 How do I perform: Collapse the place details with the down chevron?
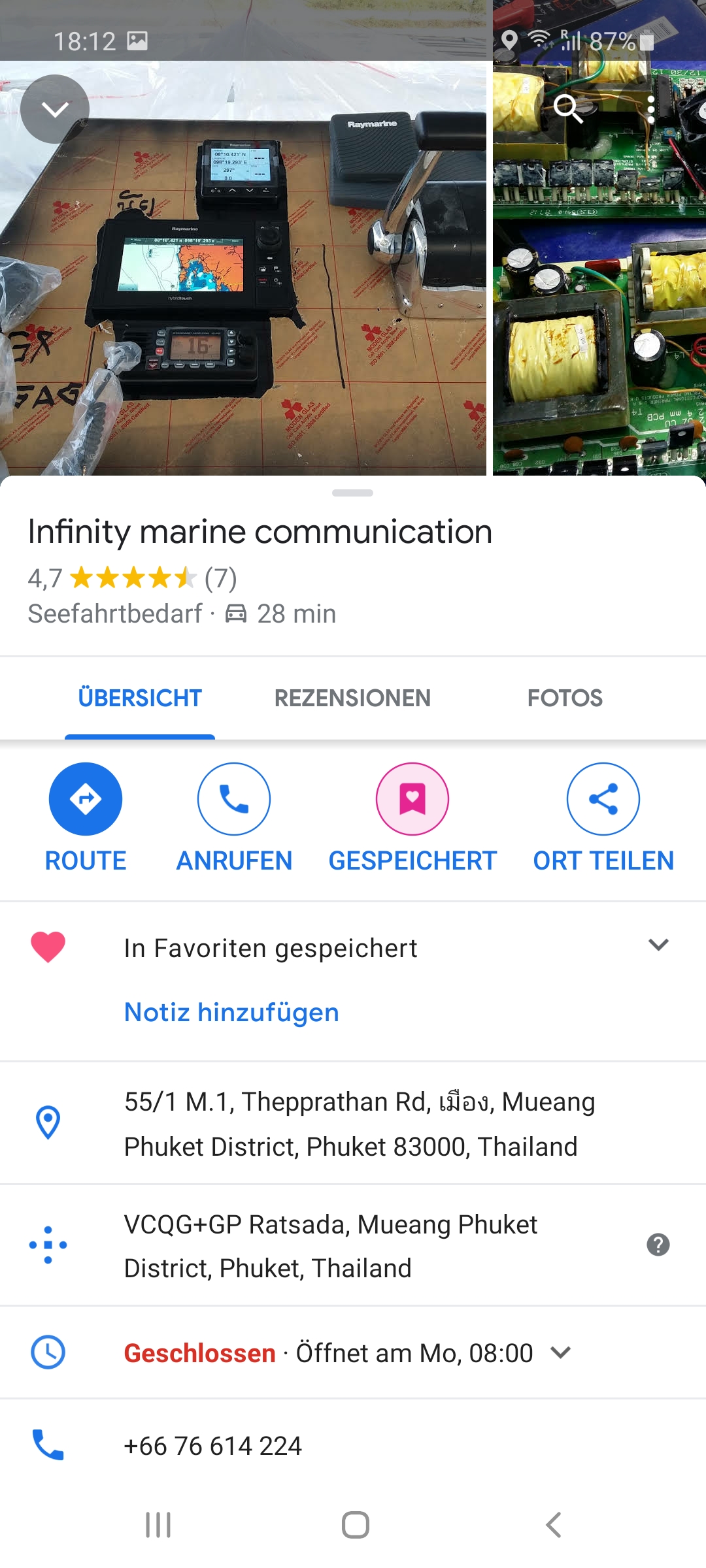click(55, 109)
